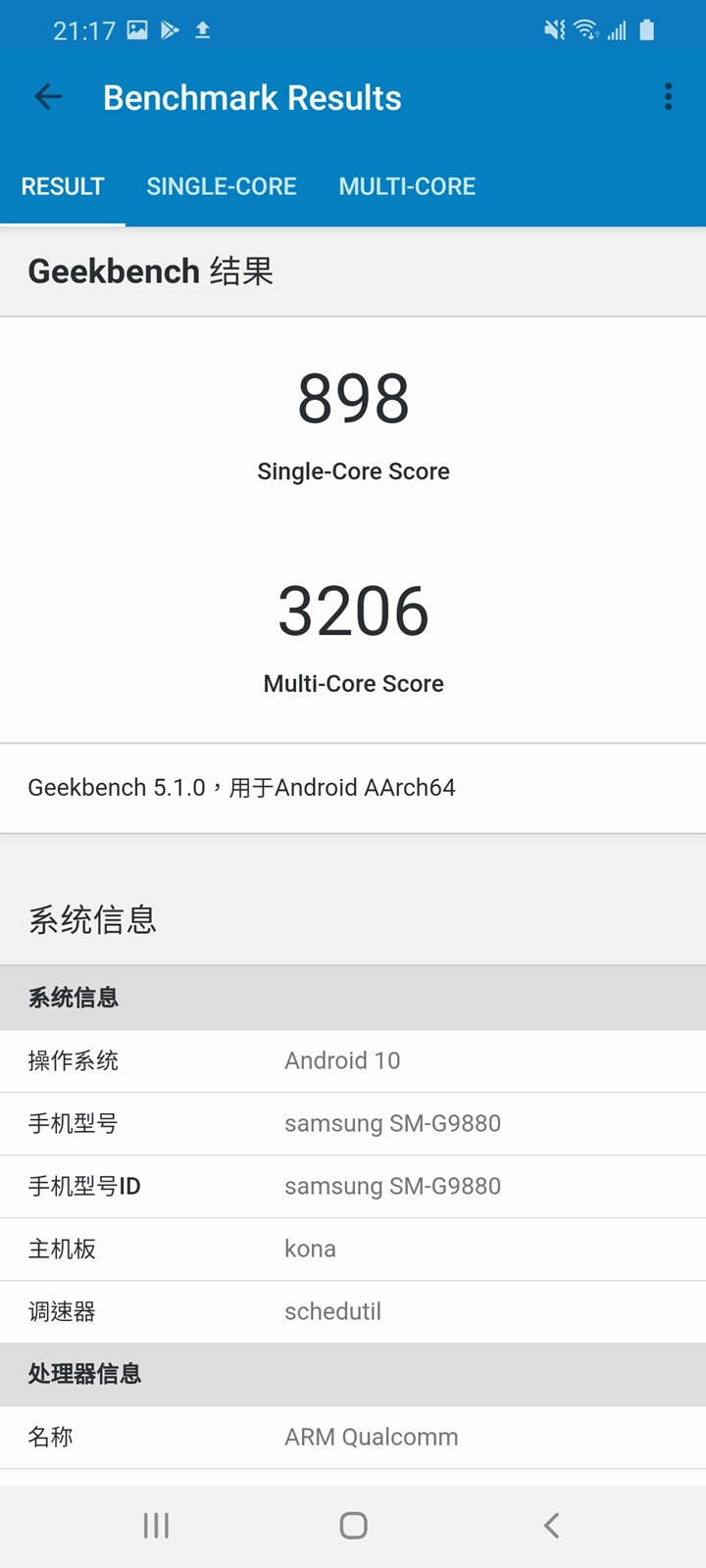
Task: Go back using the app bar arrow
Action: [48, 97]
